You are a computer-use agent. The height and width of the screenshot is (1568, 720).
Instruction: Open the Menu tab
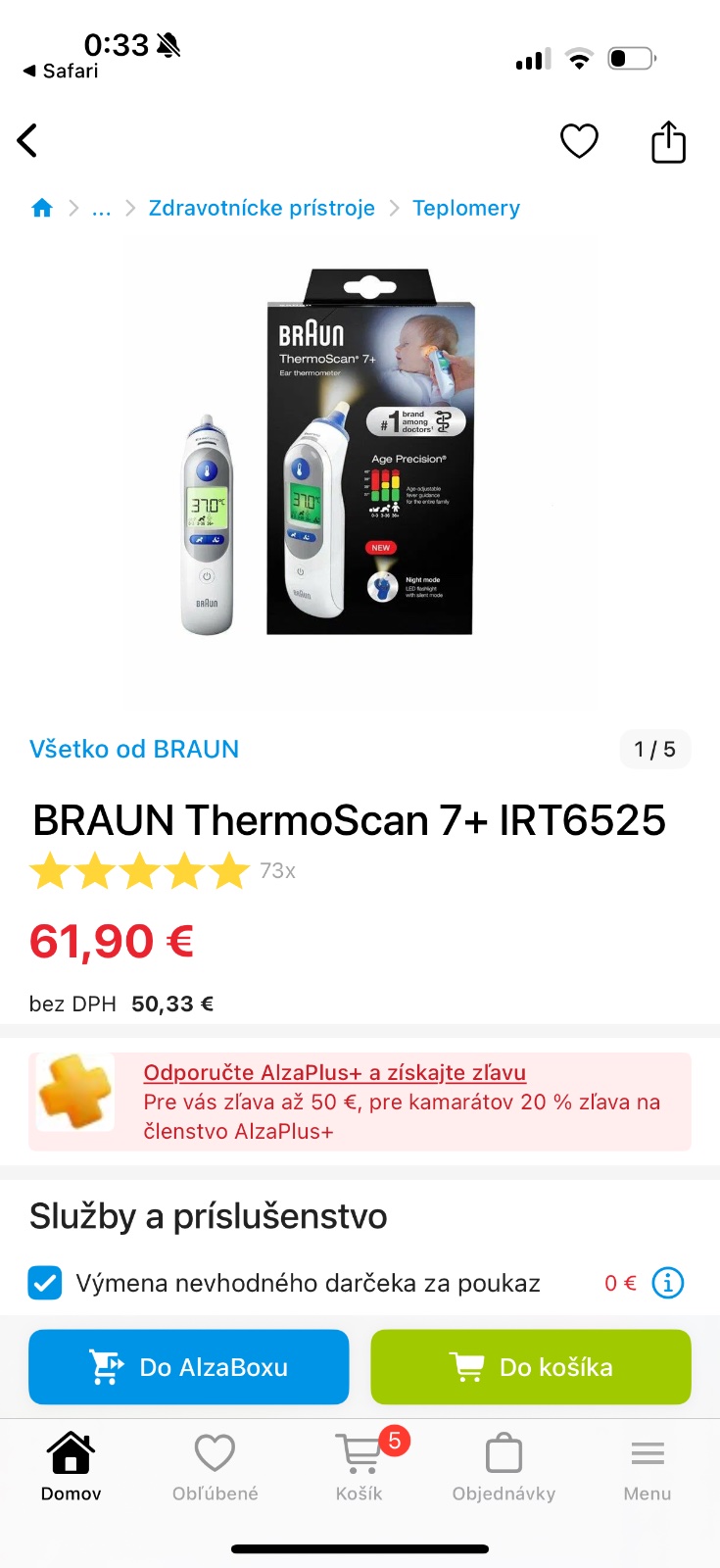coord(648,1466)
